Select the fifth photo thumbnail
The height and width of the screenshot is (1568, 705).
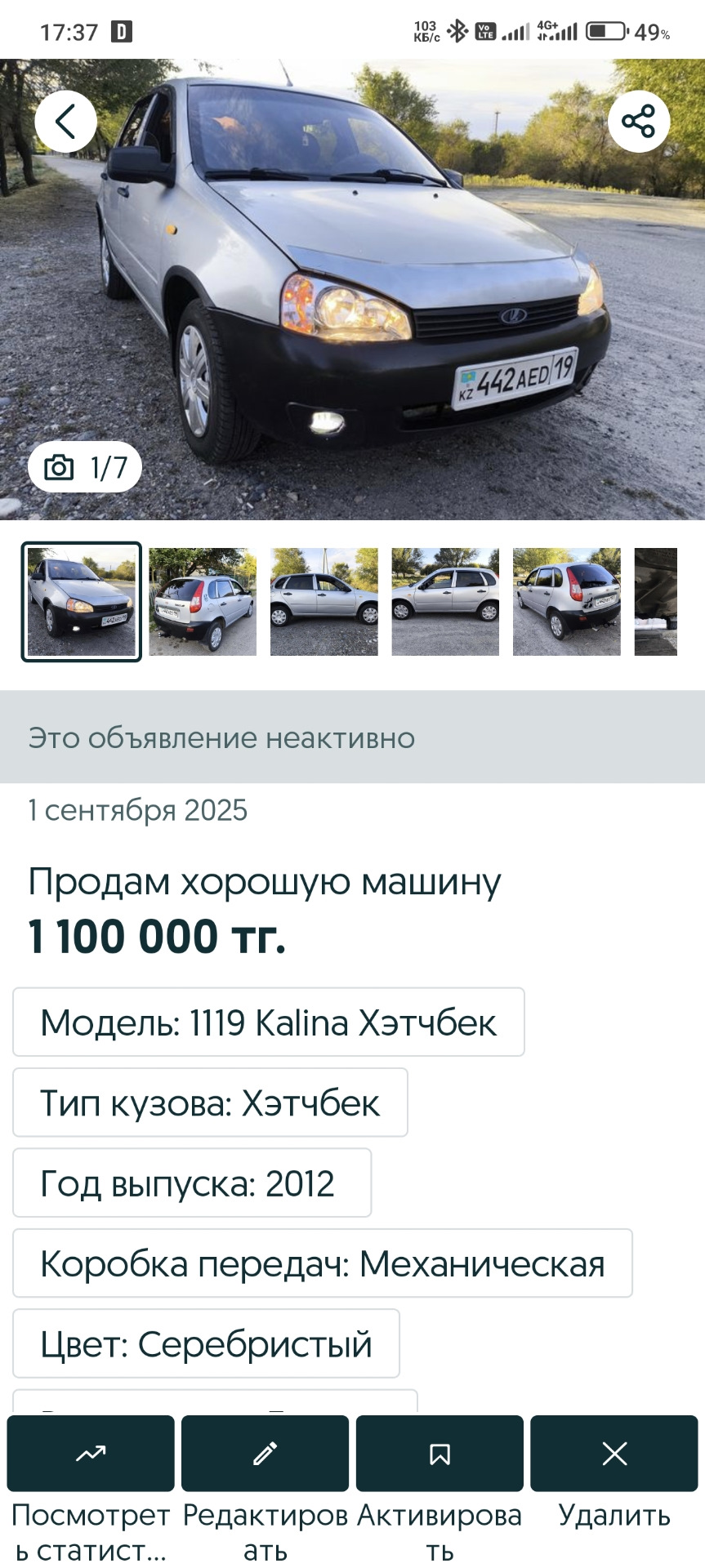[x=566, y=602]
